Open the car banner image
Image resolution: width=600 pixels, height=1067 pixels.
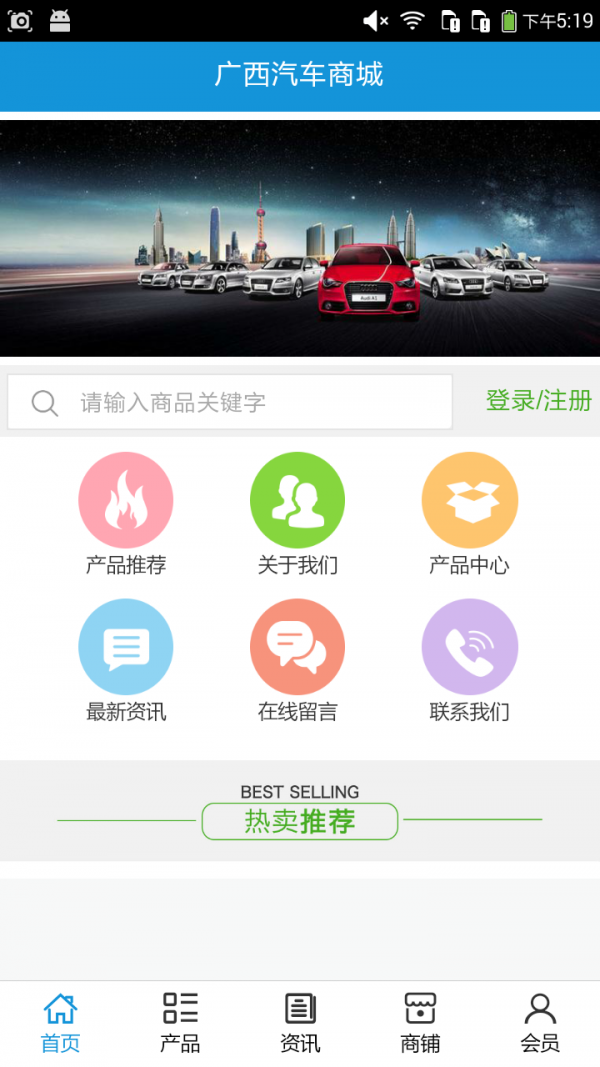(x=300, y=238)
